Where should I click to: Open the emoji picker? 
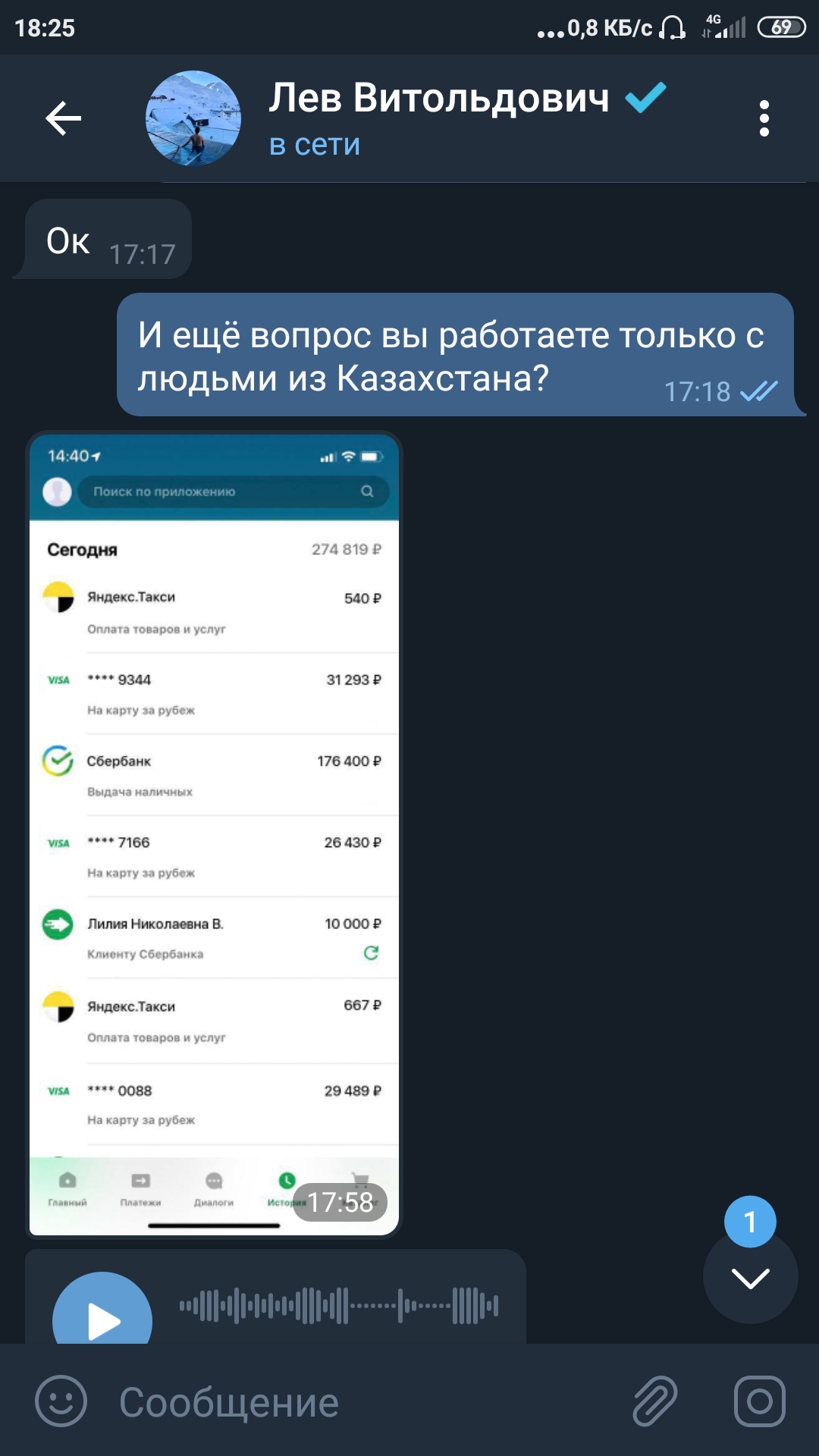[x=61, y=1401]
